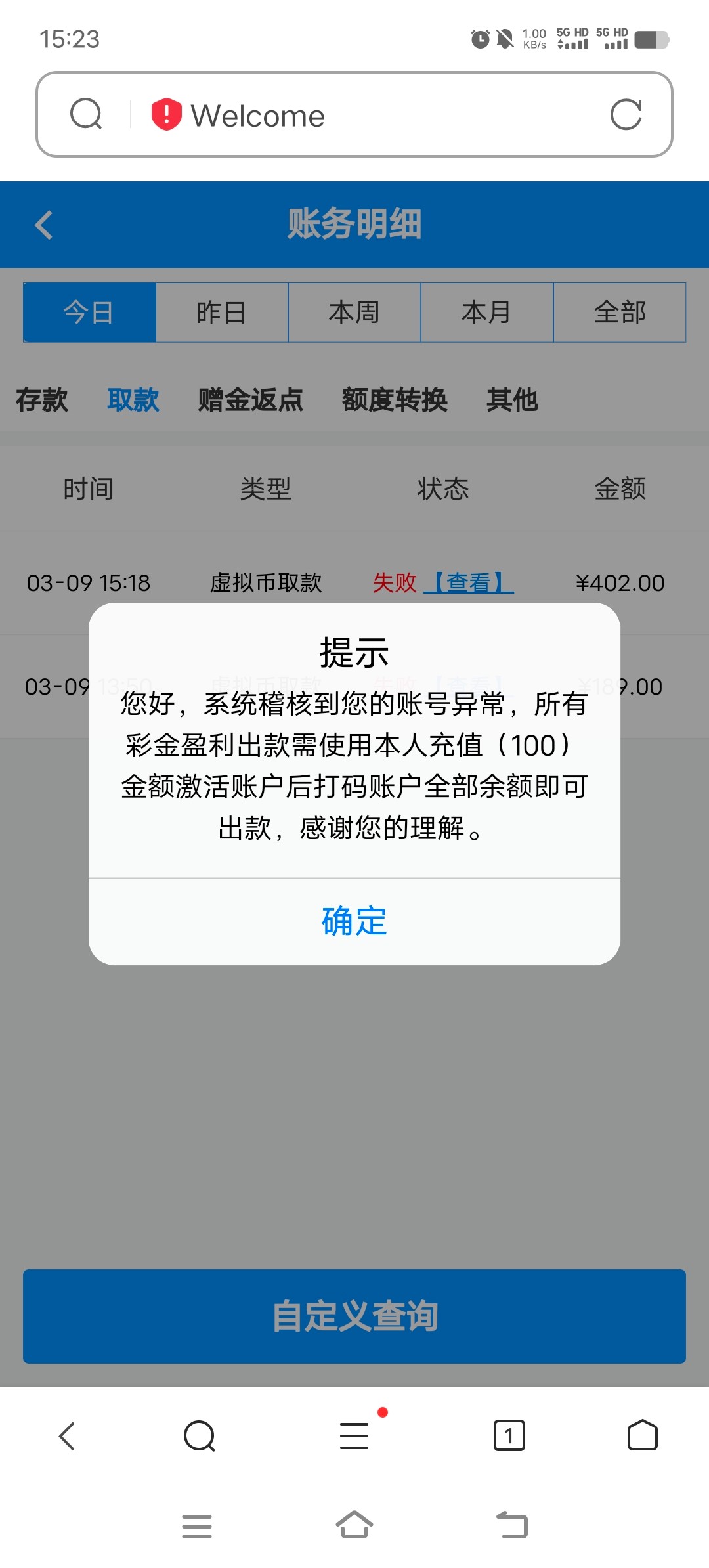Select the 全部 time range tab
Viewport: 709px width, 1568px height.
(x=620, y=313)
